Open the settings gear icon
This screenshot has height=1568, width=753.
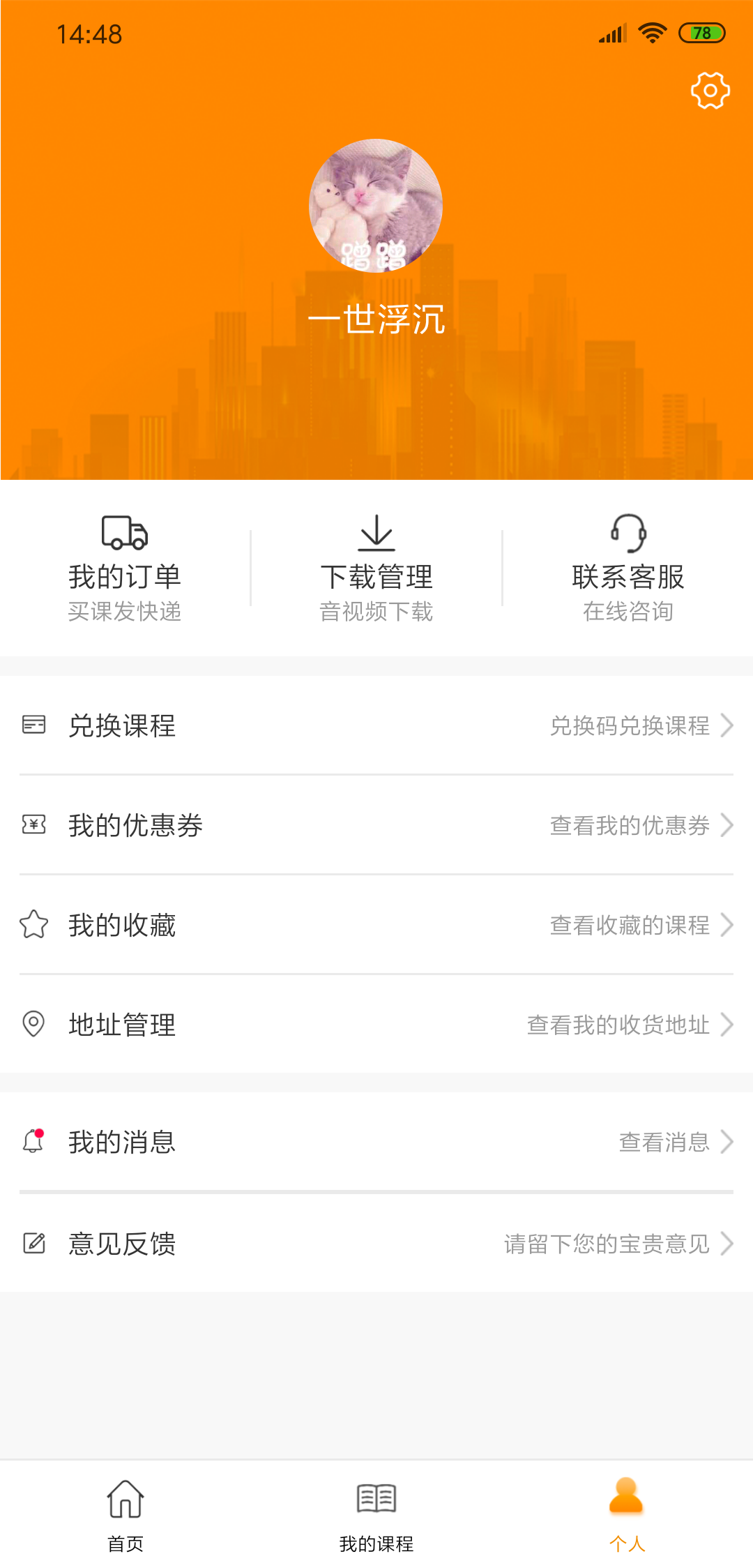[708, 89]
